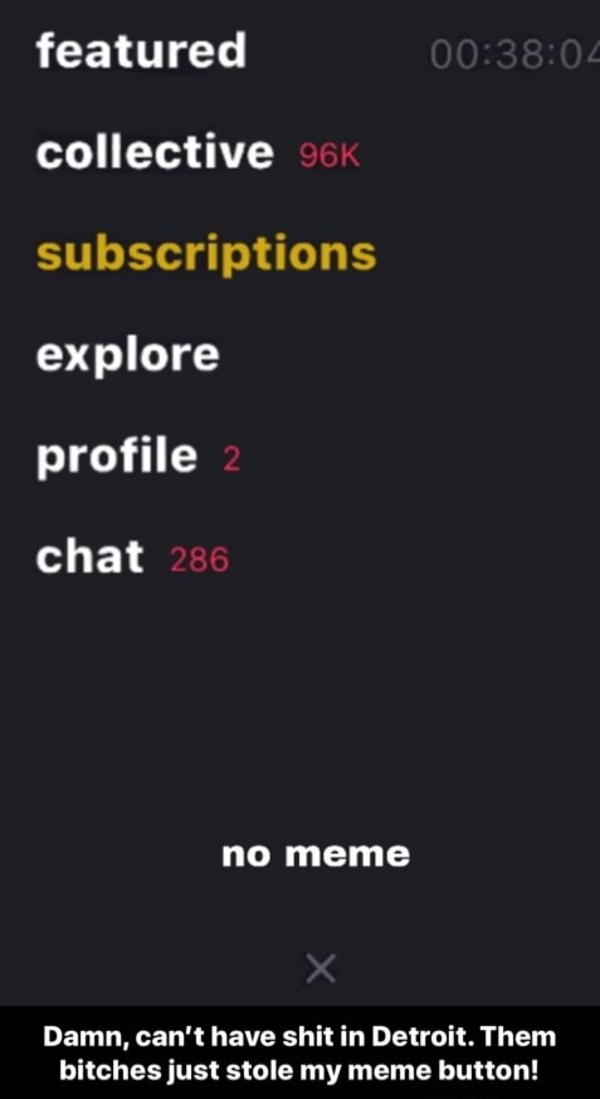Open the featured section
The image size is (600, 1099).
[141, 50]
